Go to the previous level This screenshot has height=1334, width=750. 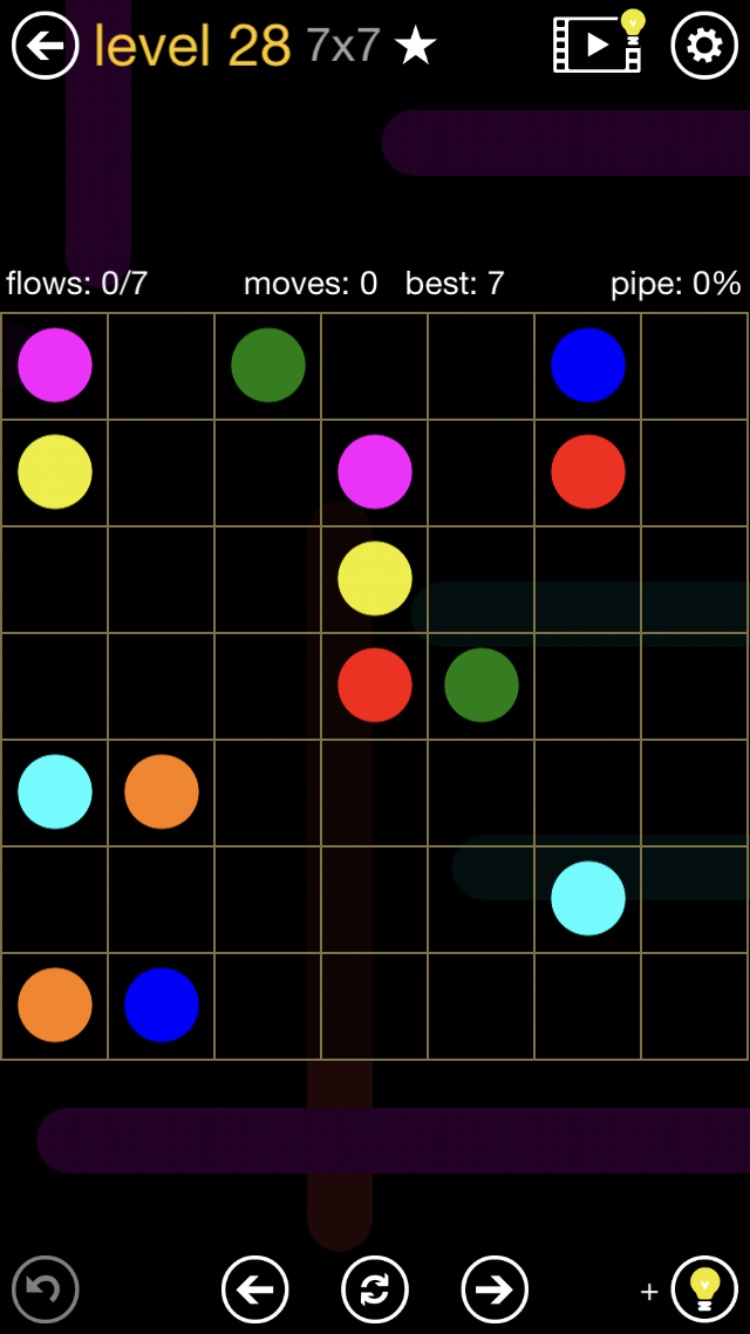[255, 1289]
